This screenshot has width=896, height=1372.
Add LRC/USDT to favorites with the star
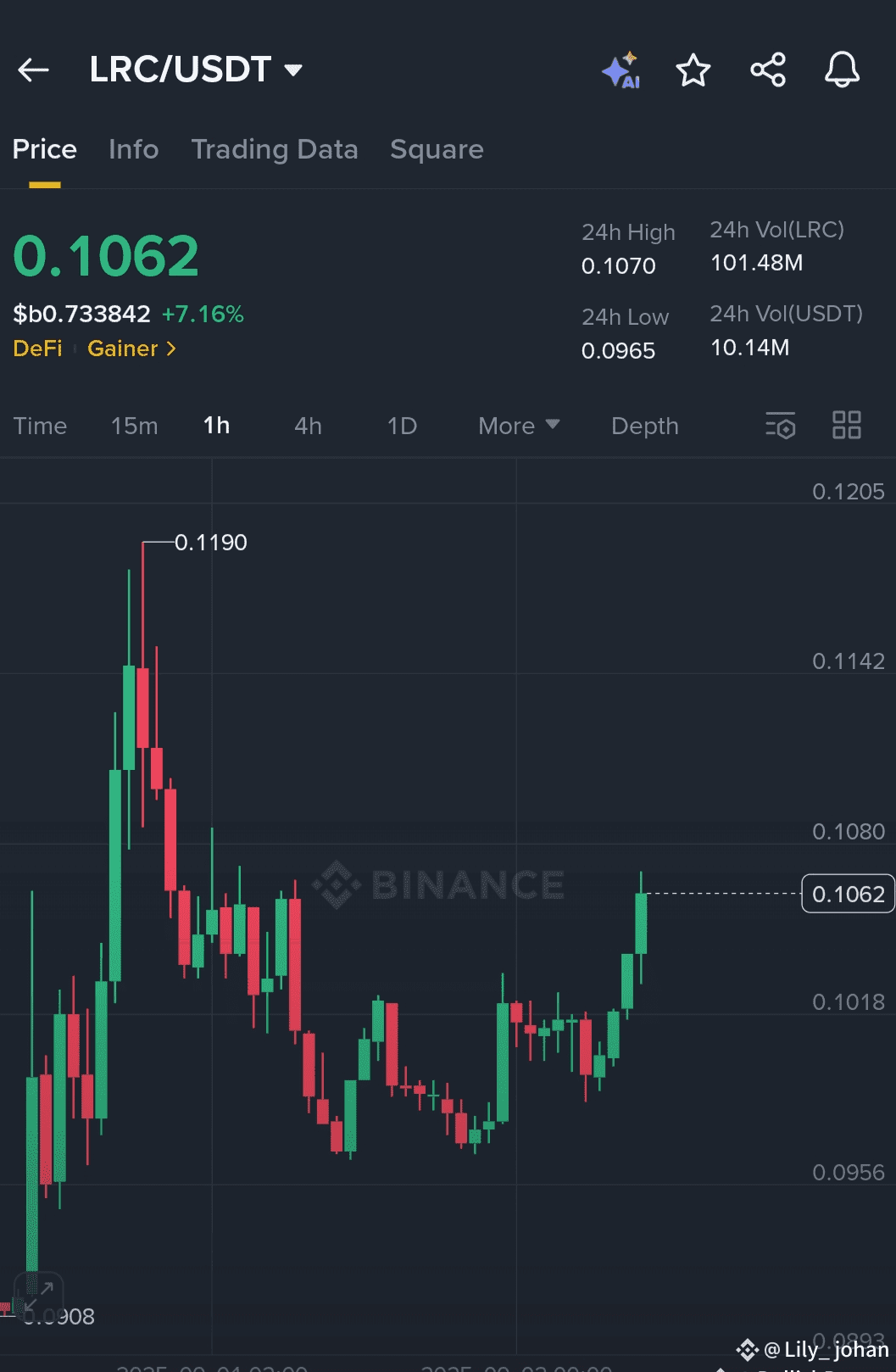693,70
